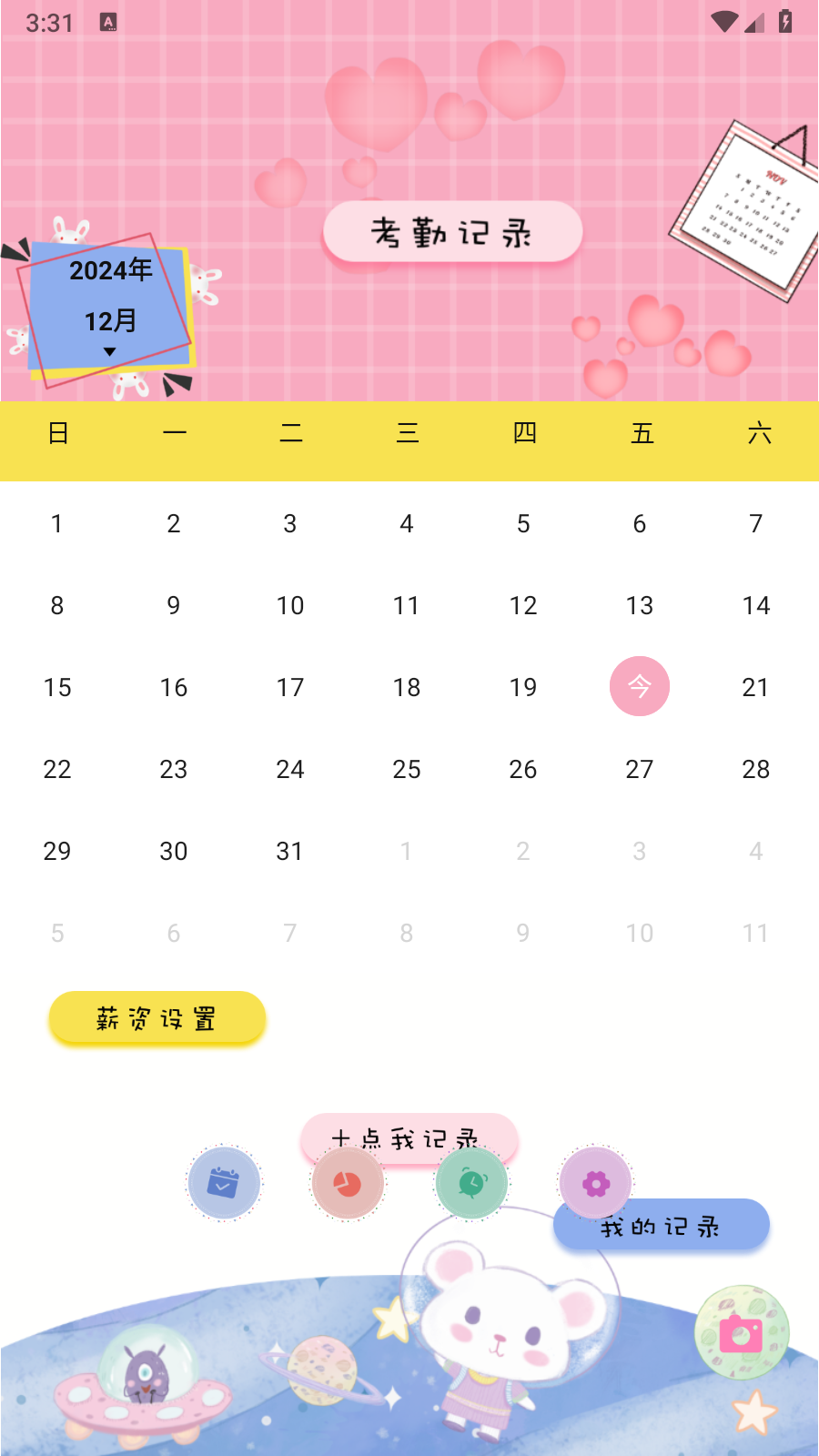Select today's date marked 今
This screenshot has width=819, height=1456.
coord(640,686)
